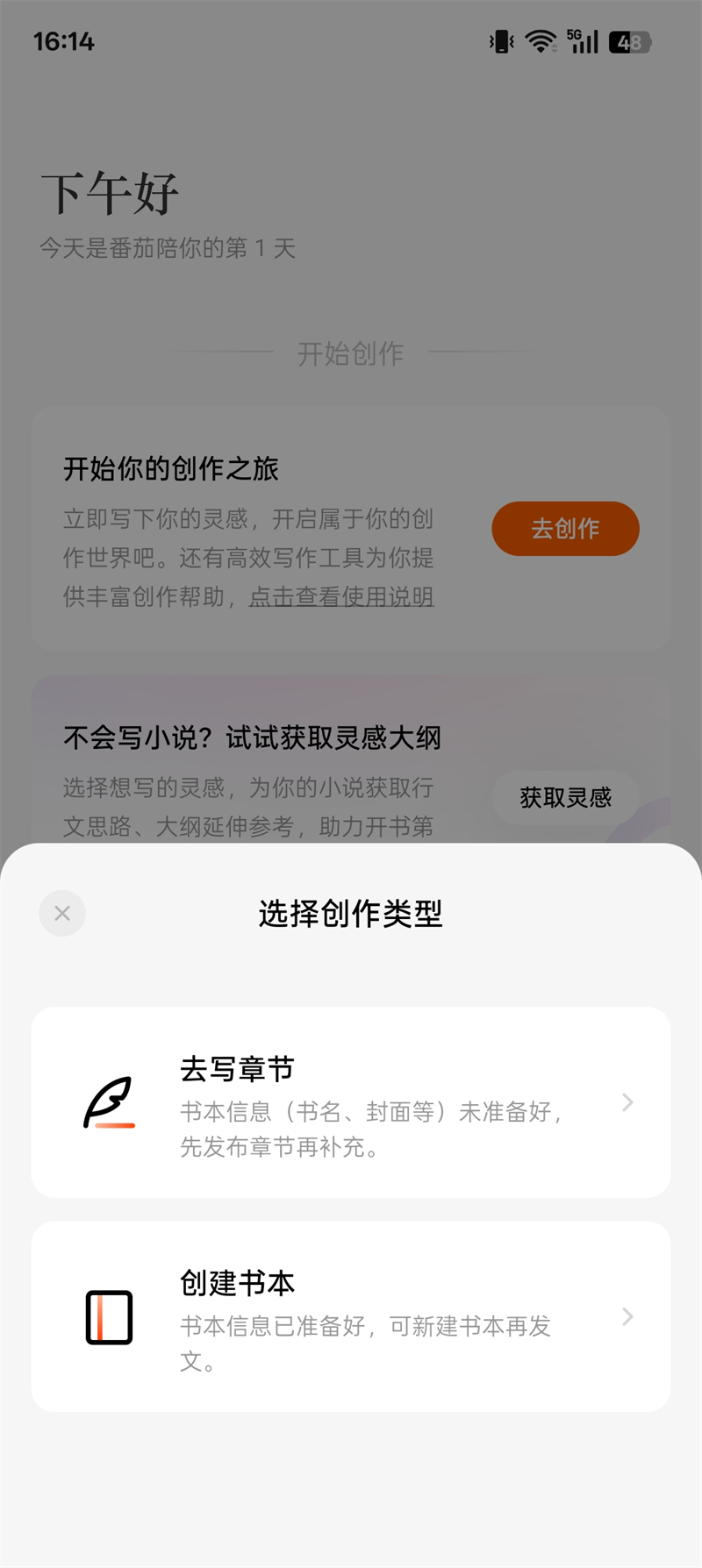
Task: Close the 选择创作类型 sheet
Action: tap(62, 913)
